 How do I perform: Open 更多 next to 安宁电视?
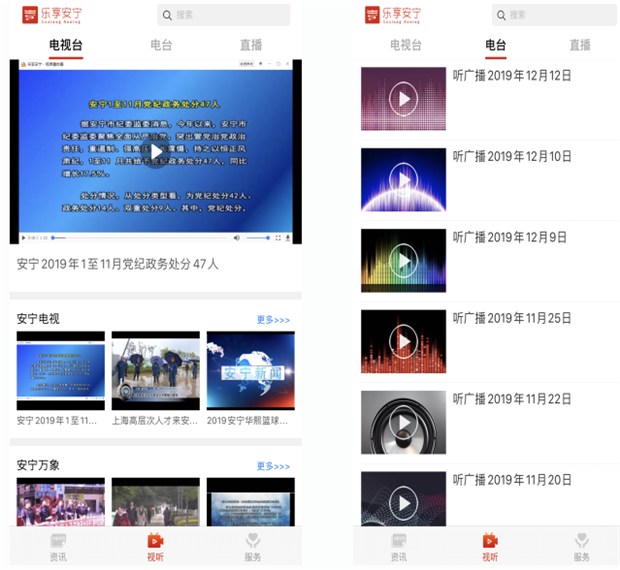pos(273,320)
